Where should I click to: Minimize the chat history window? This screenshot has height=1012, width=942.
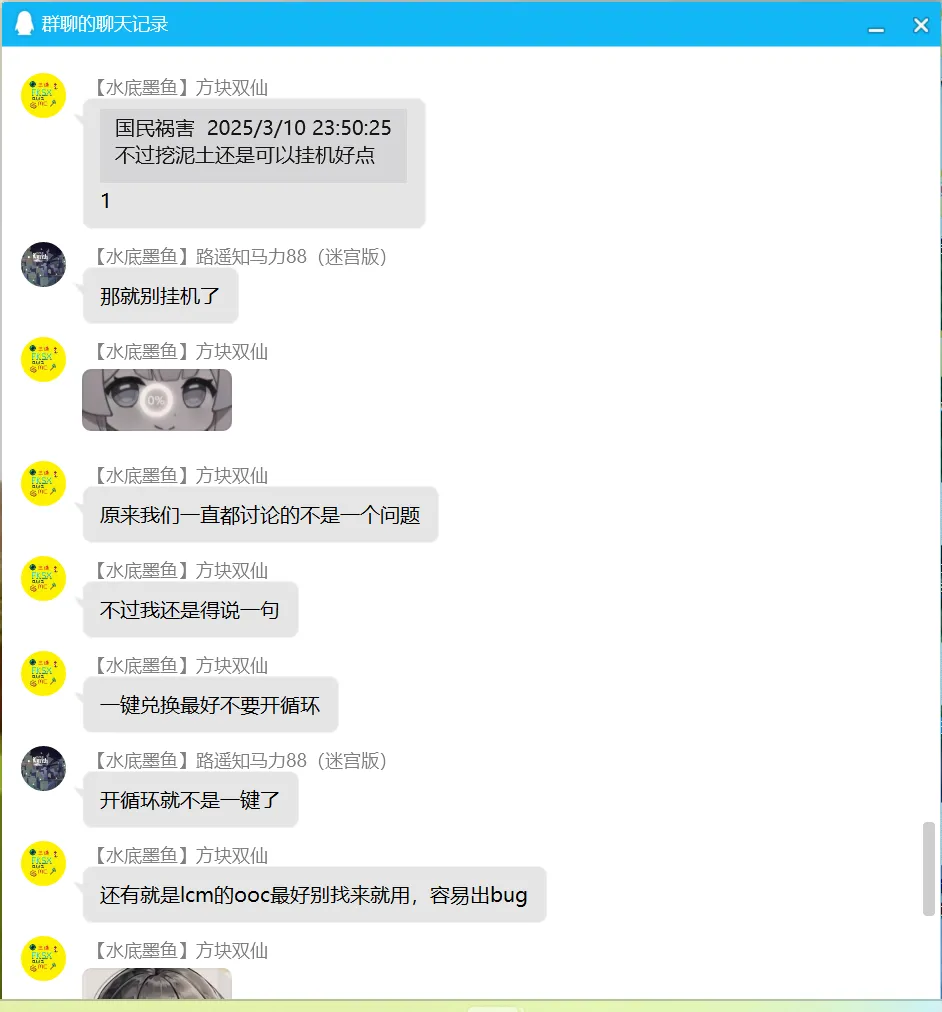(x=876, y=26)
